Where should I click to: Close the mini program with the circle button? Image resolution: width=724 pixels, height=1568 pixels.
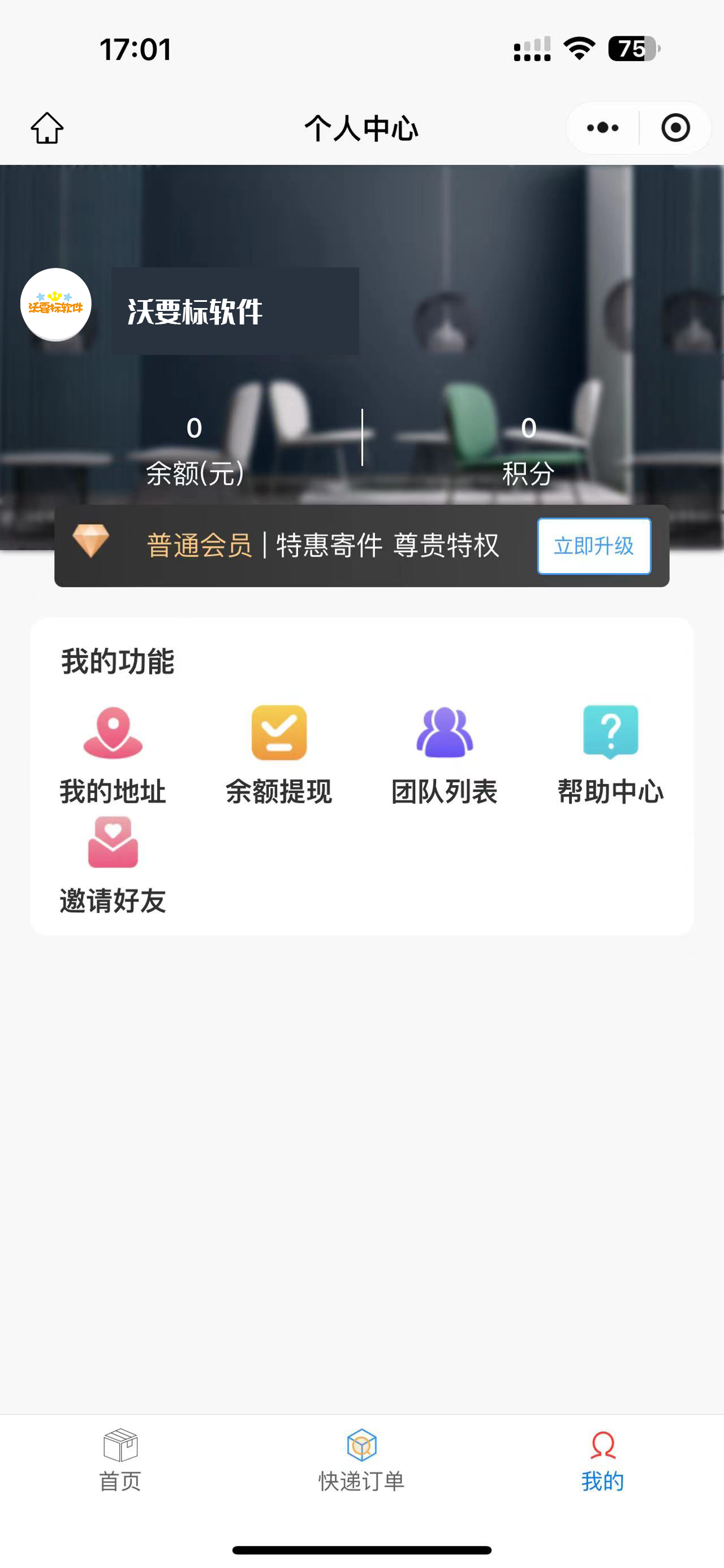click(x=675, y=128)
